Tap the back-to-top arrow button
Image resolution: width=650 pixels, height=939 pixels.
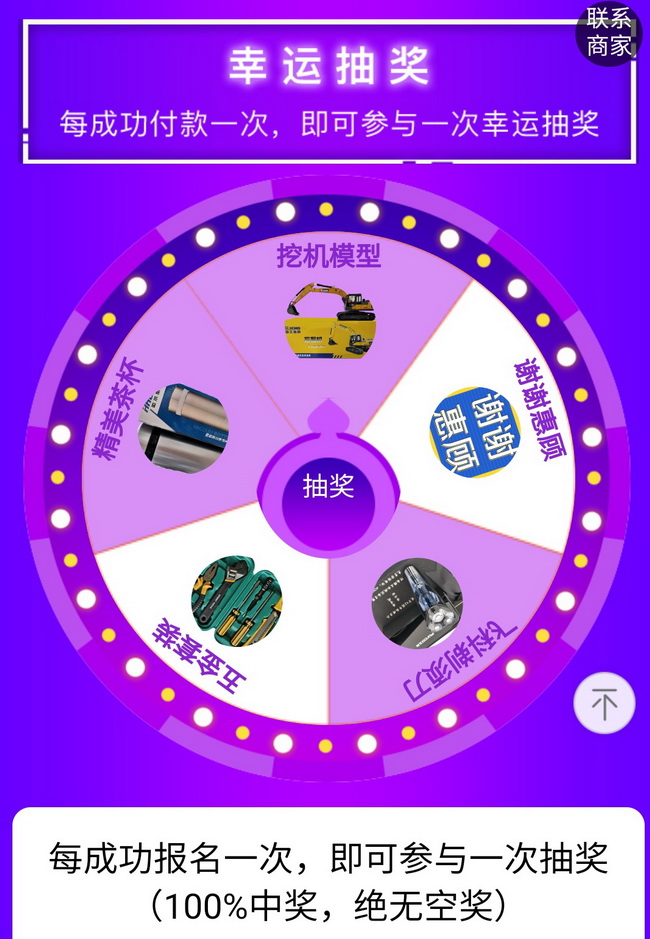pos(604,704)
